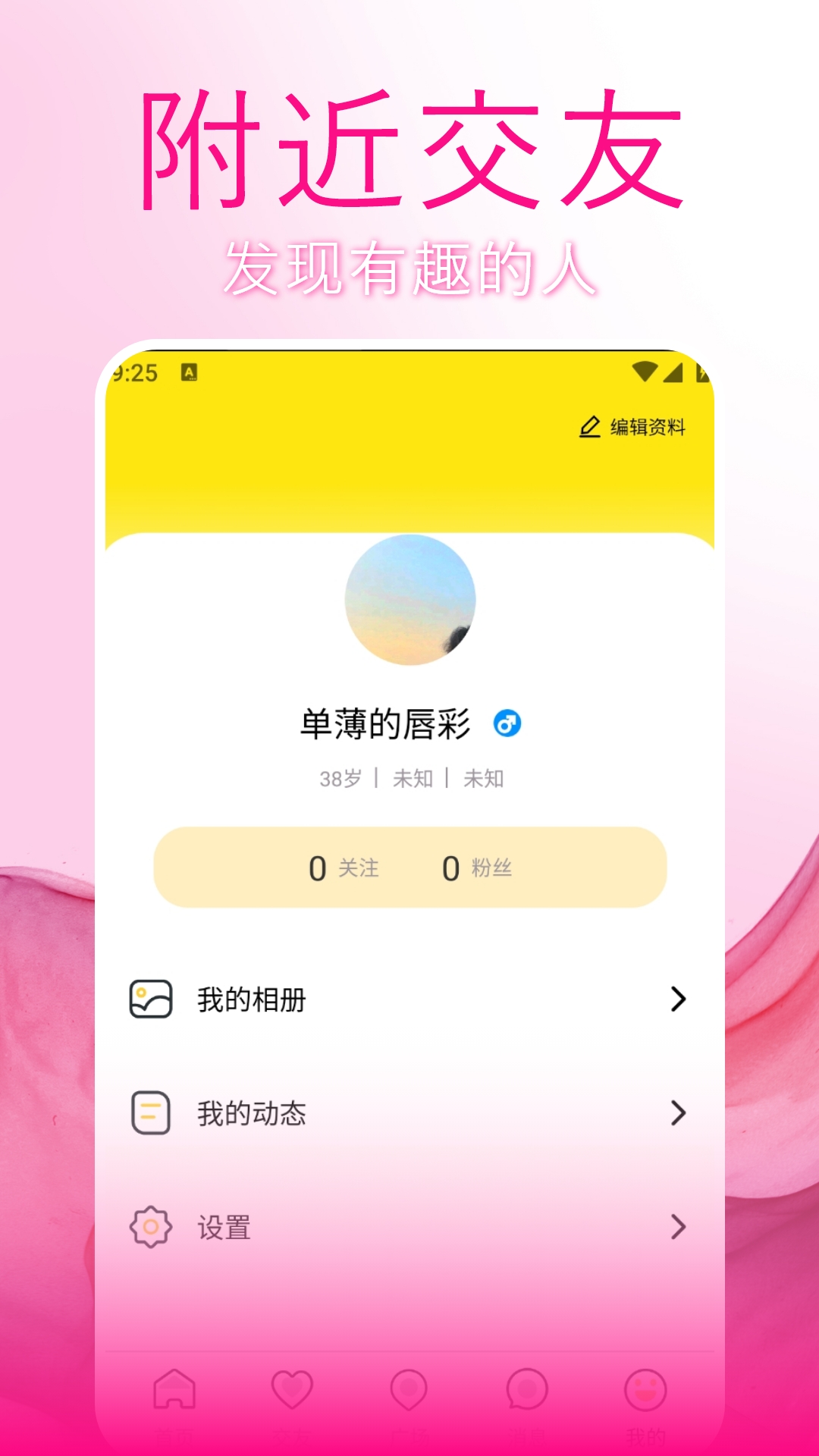The height and width of the screenshot is (1456, 819).
Task: Tap the circular profile avatar photo
Action: pos(409,600)
